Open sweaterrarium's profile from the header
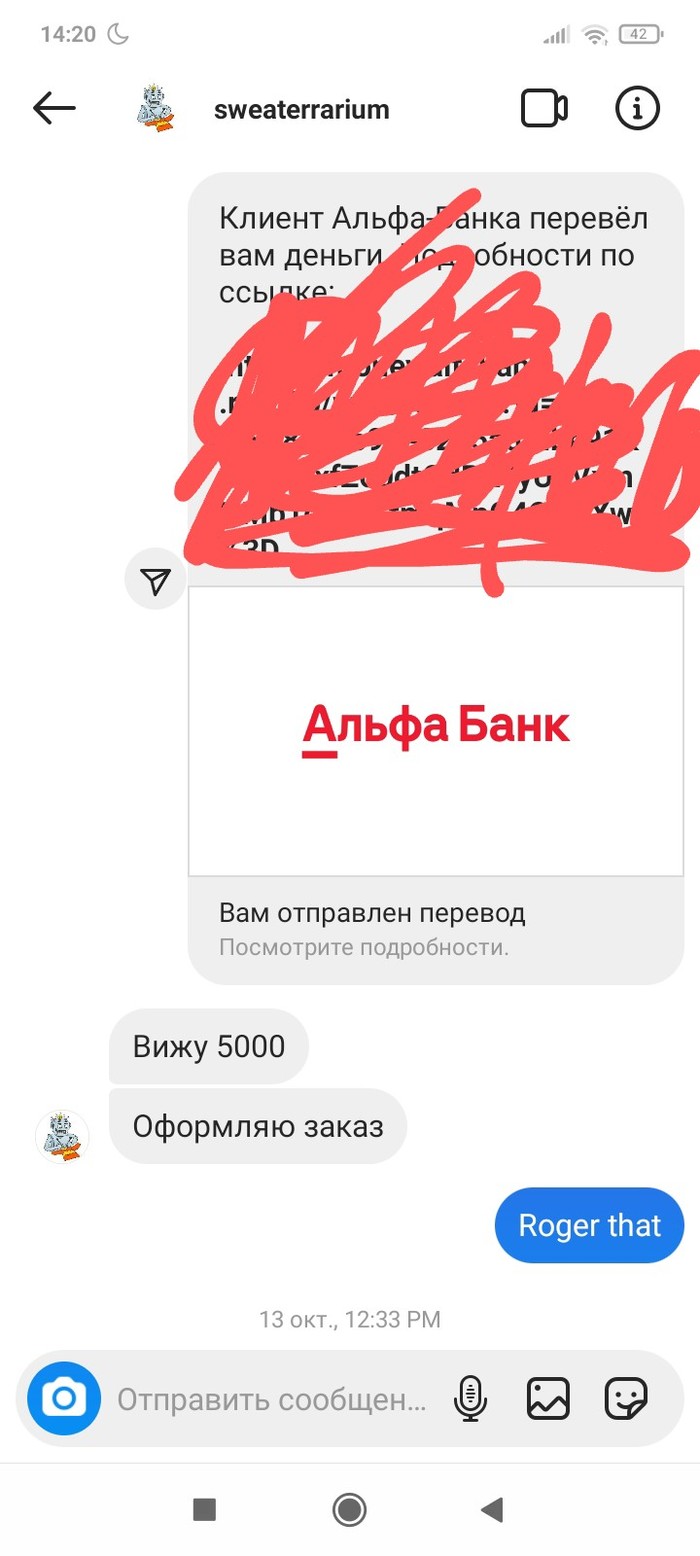Image resolution: width=700 pixels, height=1556 pixels. click(x=300, y=109)
